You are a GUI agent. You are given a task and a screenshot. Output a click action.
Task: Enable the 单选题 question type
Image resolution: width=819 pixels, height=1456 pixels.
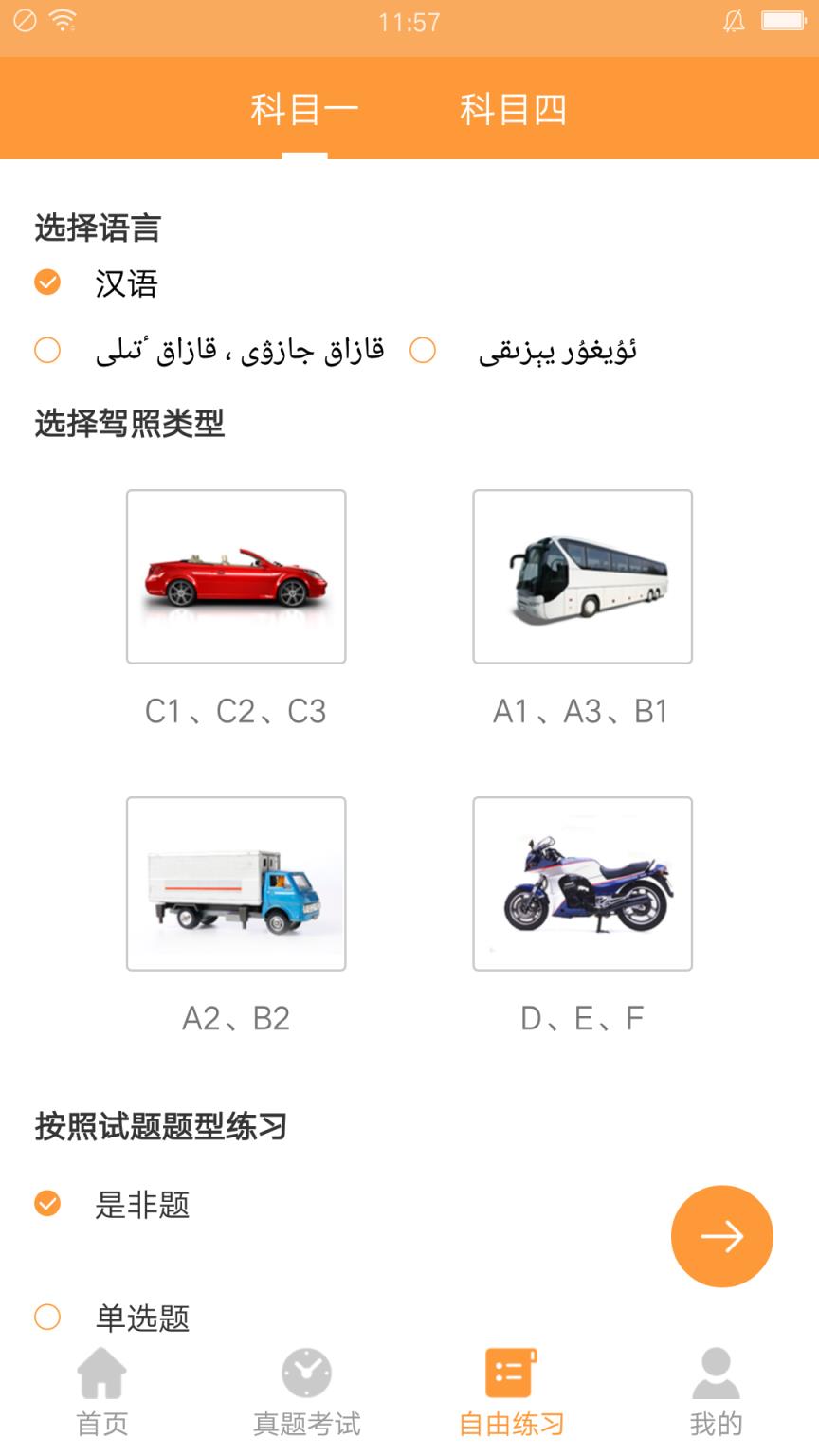(x=45, y=1318)
